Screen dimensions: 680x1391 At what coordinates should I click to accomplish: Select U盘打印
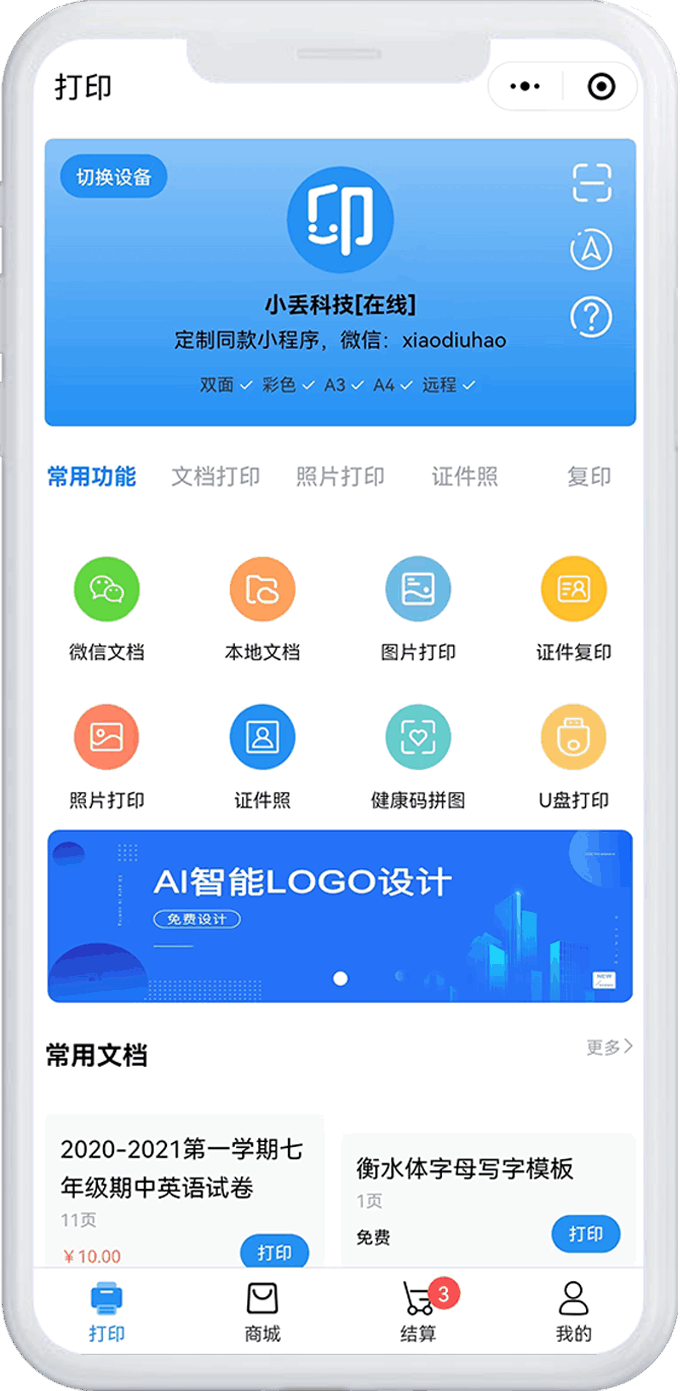pos(573,756)
